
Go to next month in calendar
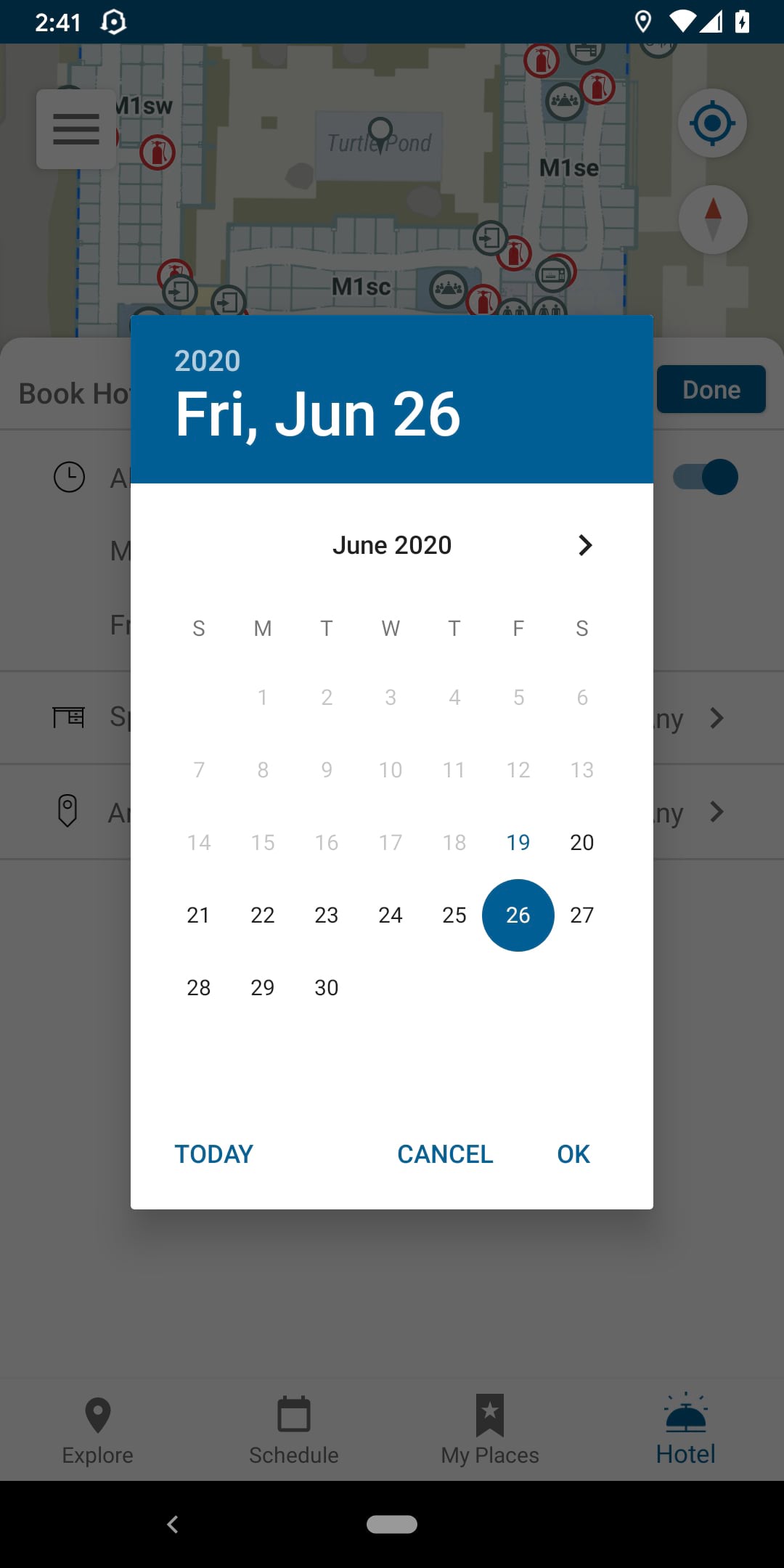[x=584, y=545]
